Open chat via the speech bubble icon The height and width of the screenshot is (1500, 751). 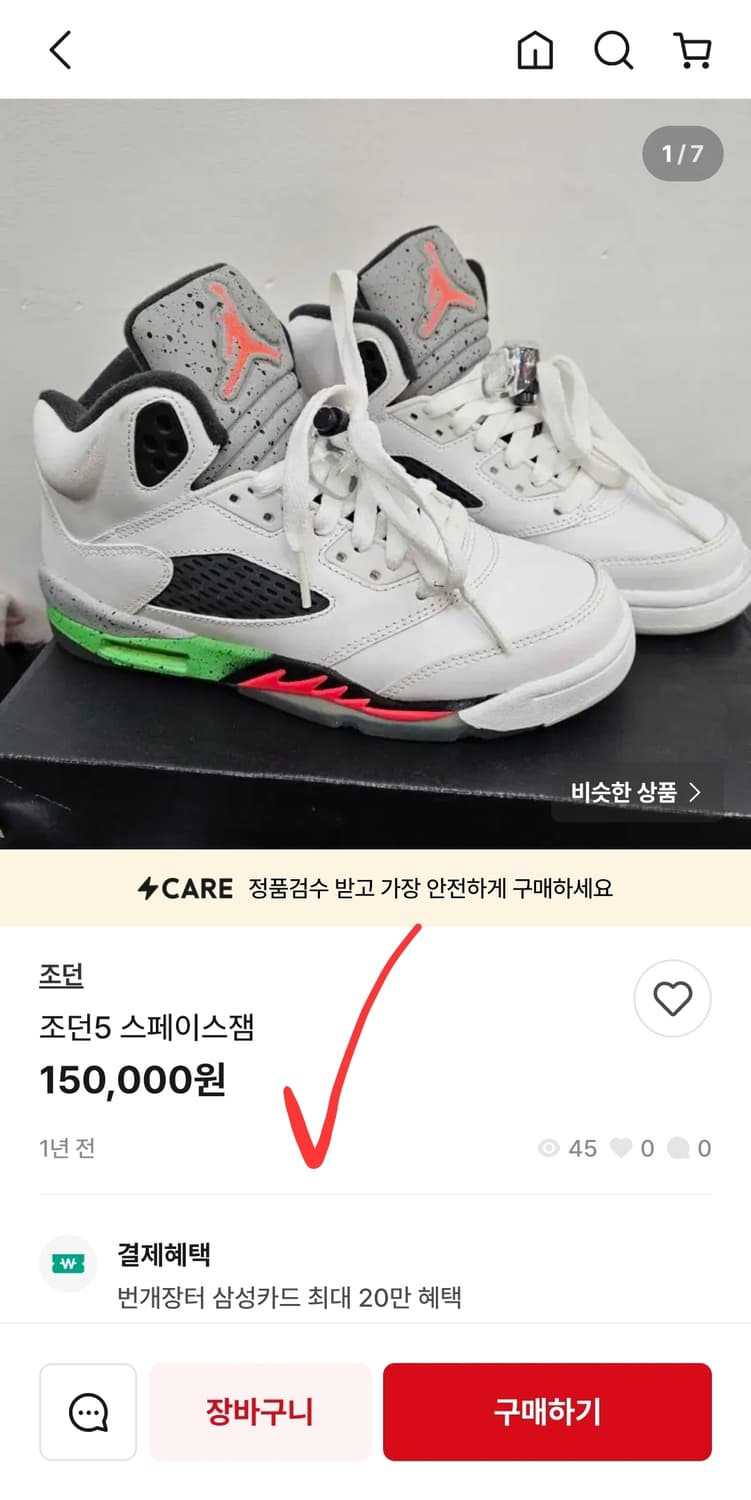coord(90,1412)
